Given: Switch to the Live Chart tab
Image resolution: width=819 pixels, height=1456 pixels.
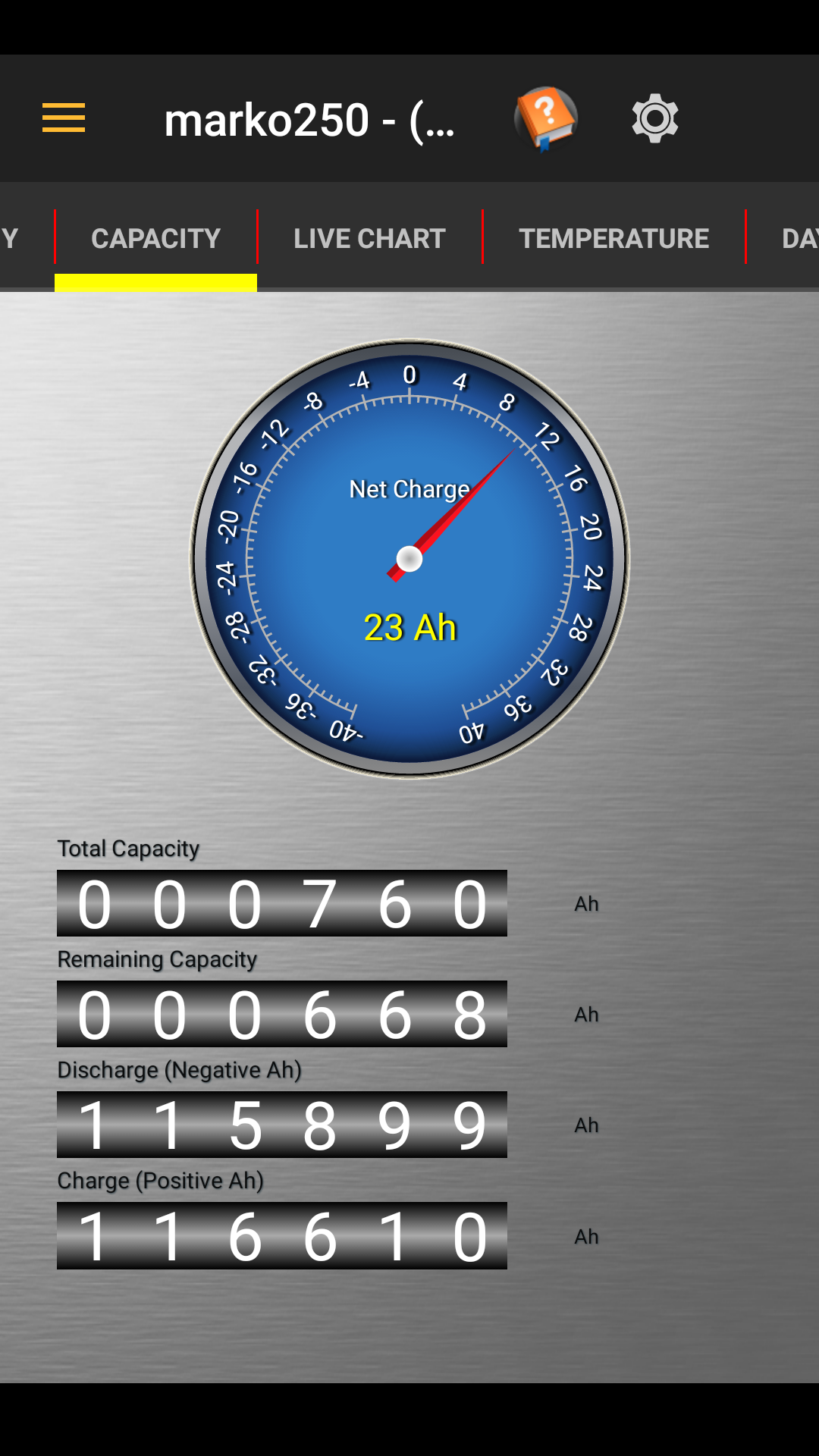Looking at the screenshot, I should point(369,238).
